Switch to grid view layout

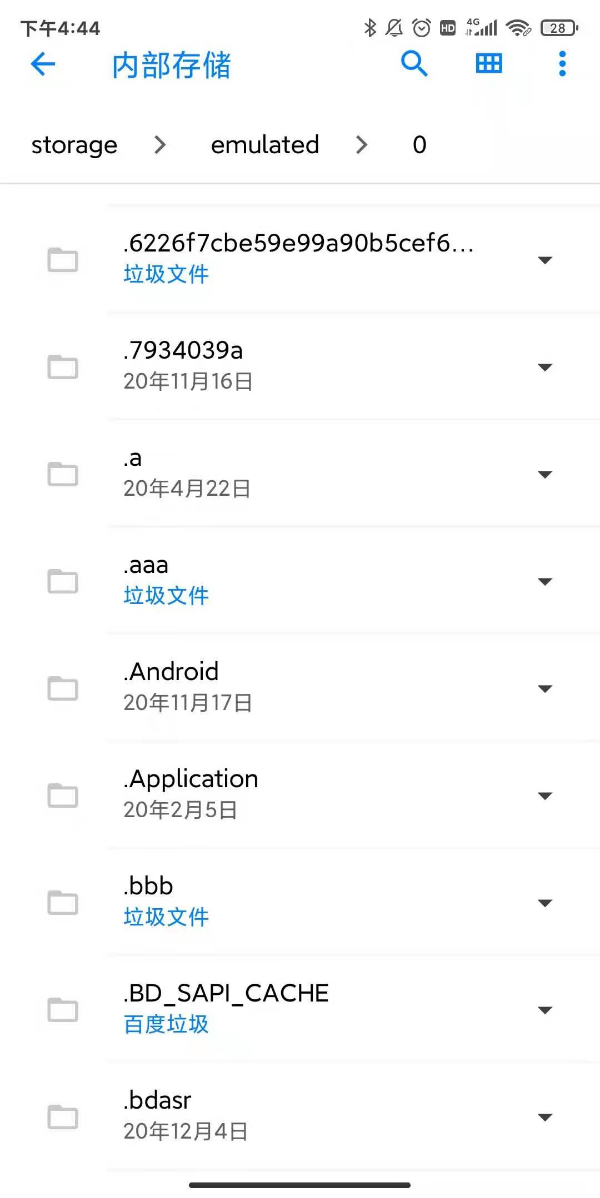[488, 63]
